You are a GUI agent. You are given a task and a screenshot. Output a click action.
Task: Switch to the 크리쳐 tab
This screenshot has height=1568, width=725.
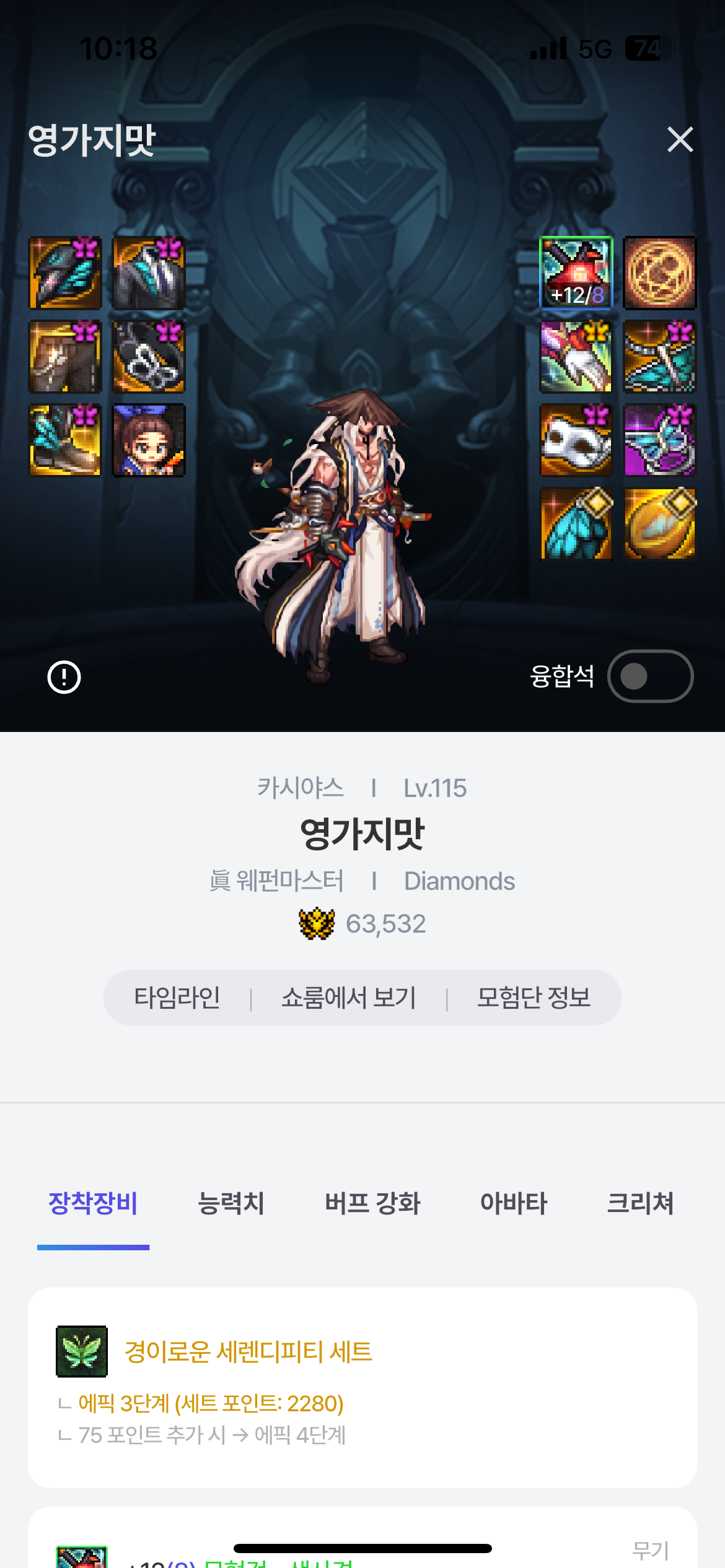640,1203
